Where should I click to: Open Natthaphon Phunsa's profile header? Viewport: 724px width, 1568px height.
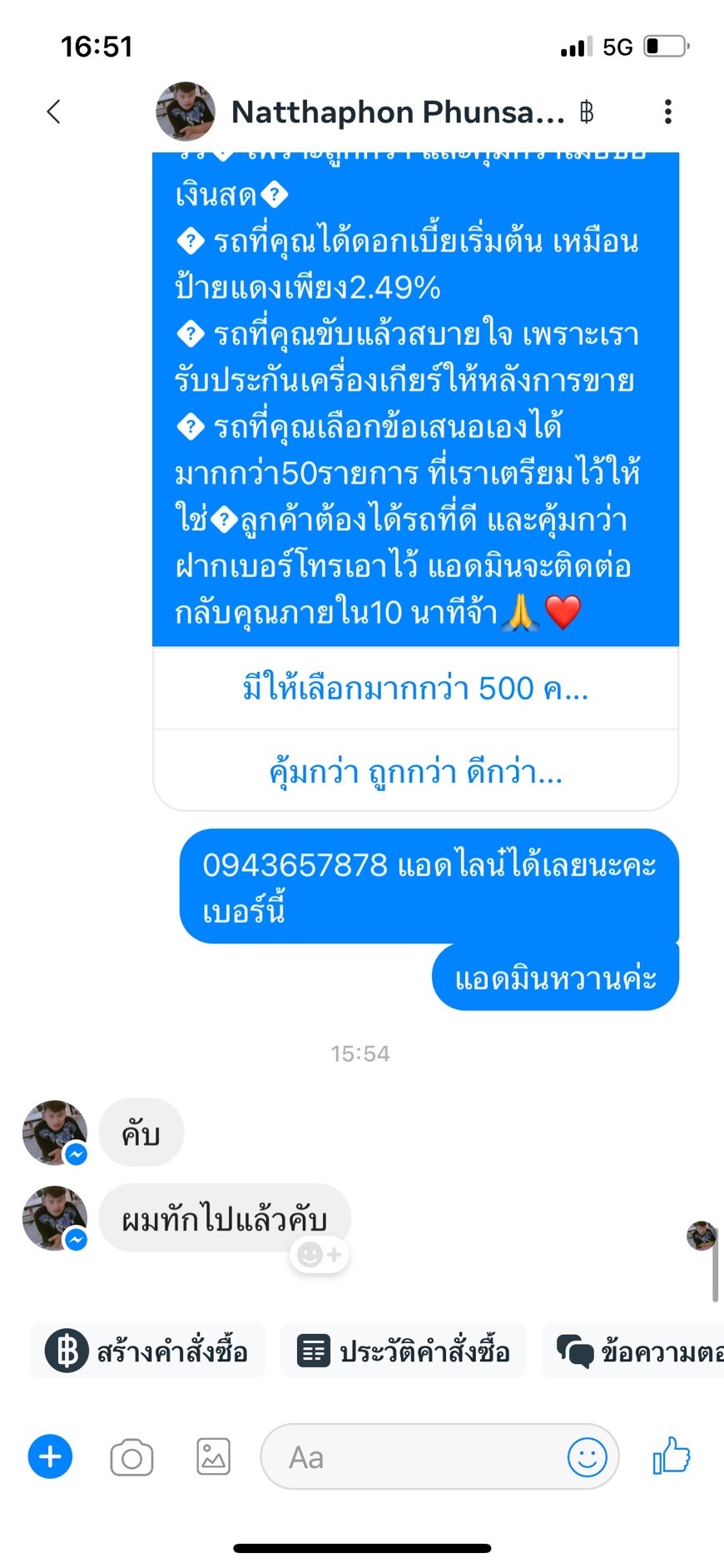pyautogui.click(x=397, y=112)
